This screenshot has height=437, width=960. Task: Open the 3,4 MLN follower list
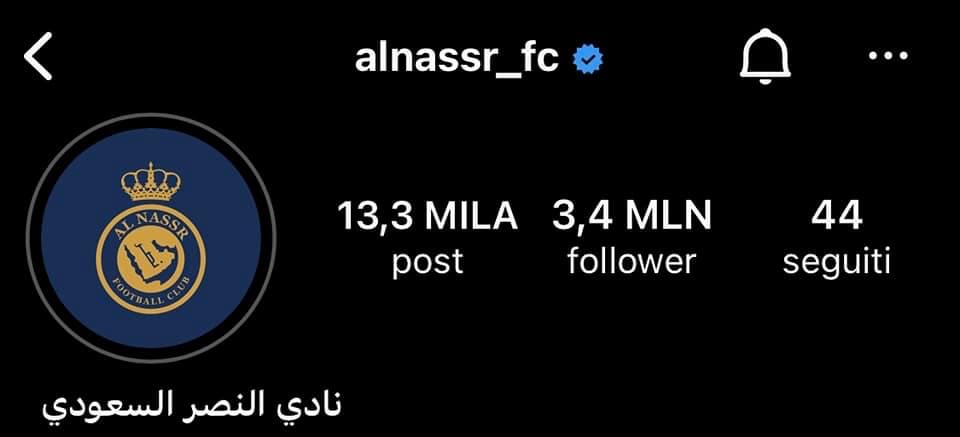point(631,237)
